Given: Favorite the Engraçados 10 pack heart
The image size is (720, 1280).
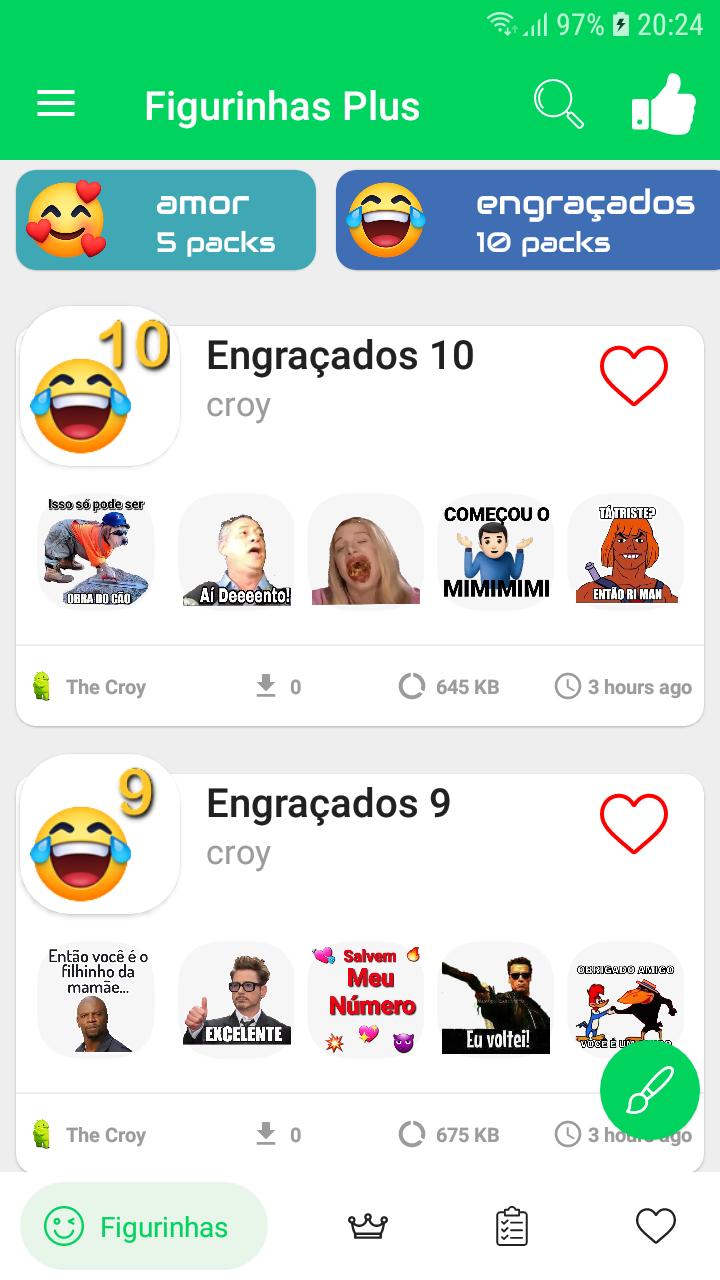Looking at the screenshot, I should coord(634,374).
